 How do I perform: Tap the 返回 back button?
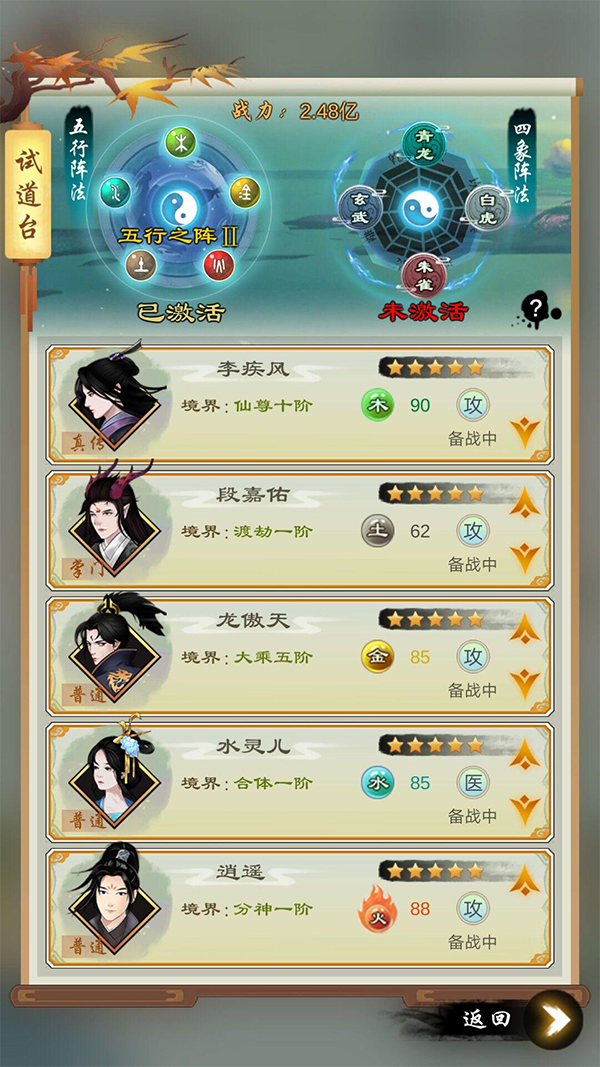(x=522, y=1019)
